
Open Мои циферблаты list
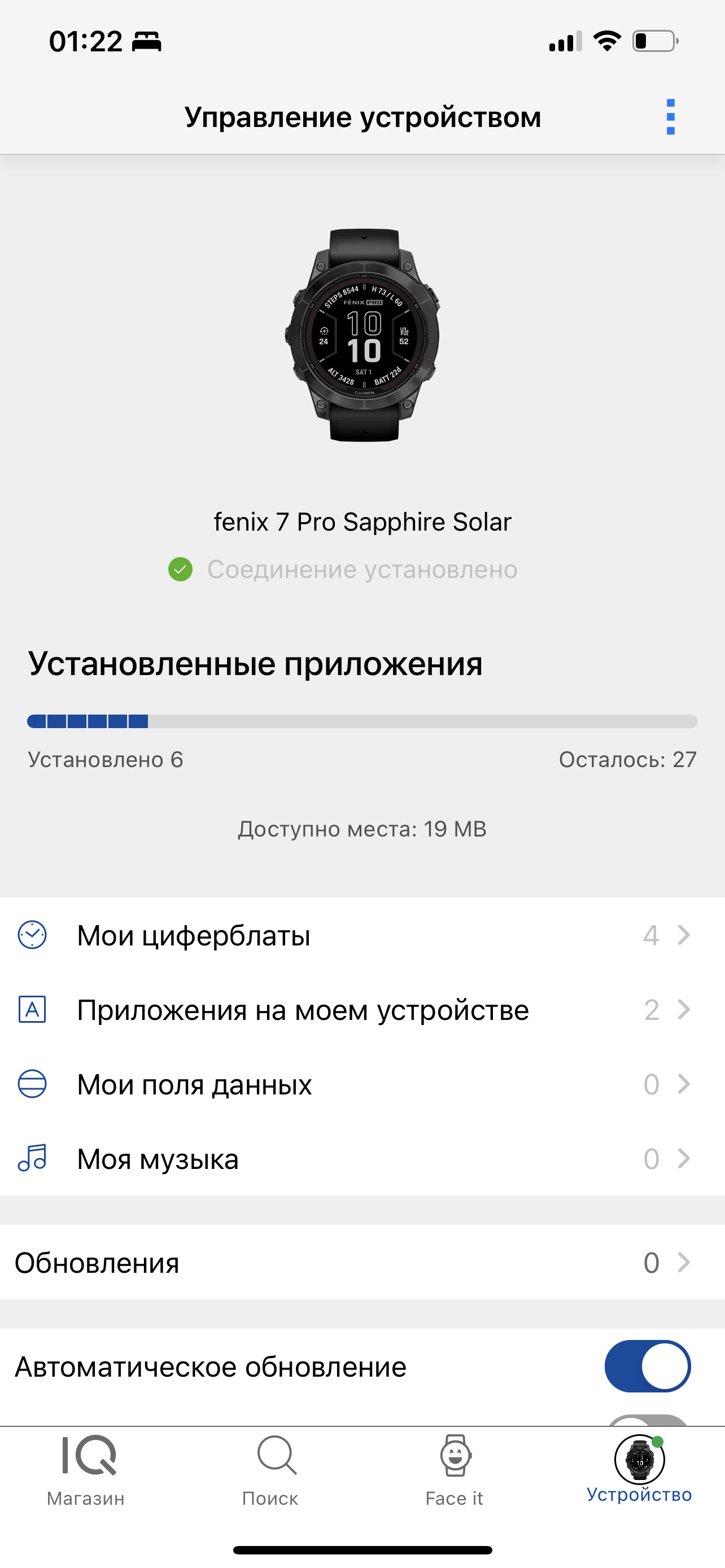pos(361,936)
